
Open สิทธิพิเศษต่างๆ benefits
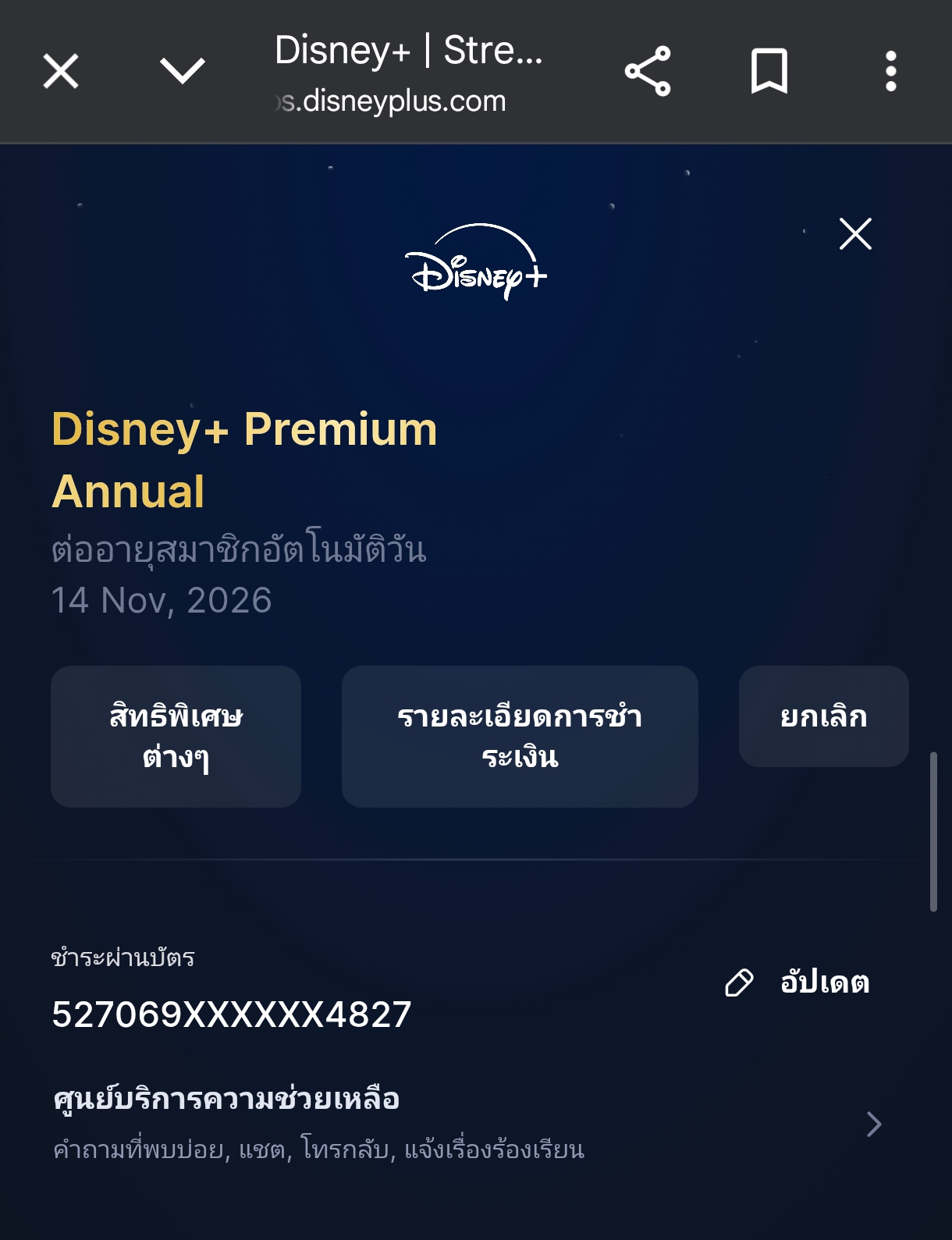click(176, 736)
